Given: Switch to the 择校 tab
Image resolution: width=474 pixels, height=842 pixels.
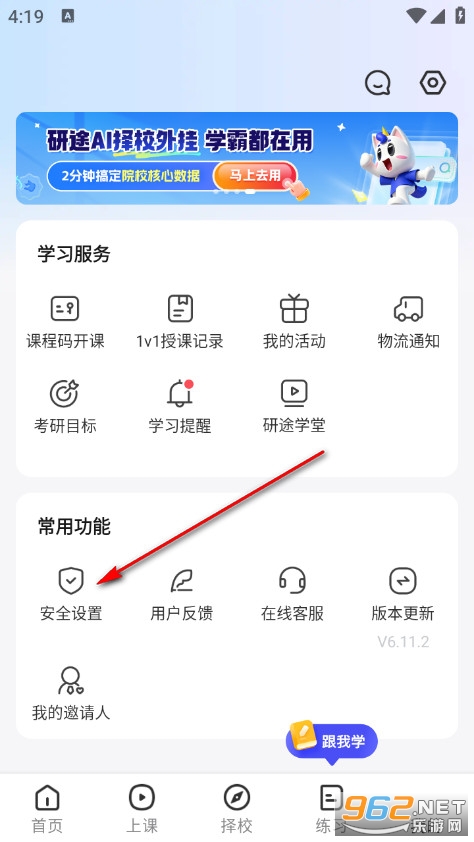Looking at the screenshot, I should pos(236,809).
